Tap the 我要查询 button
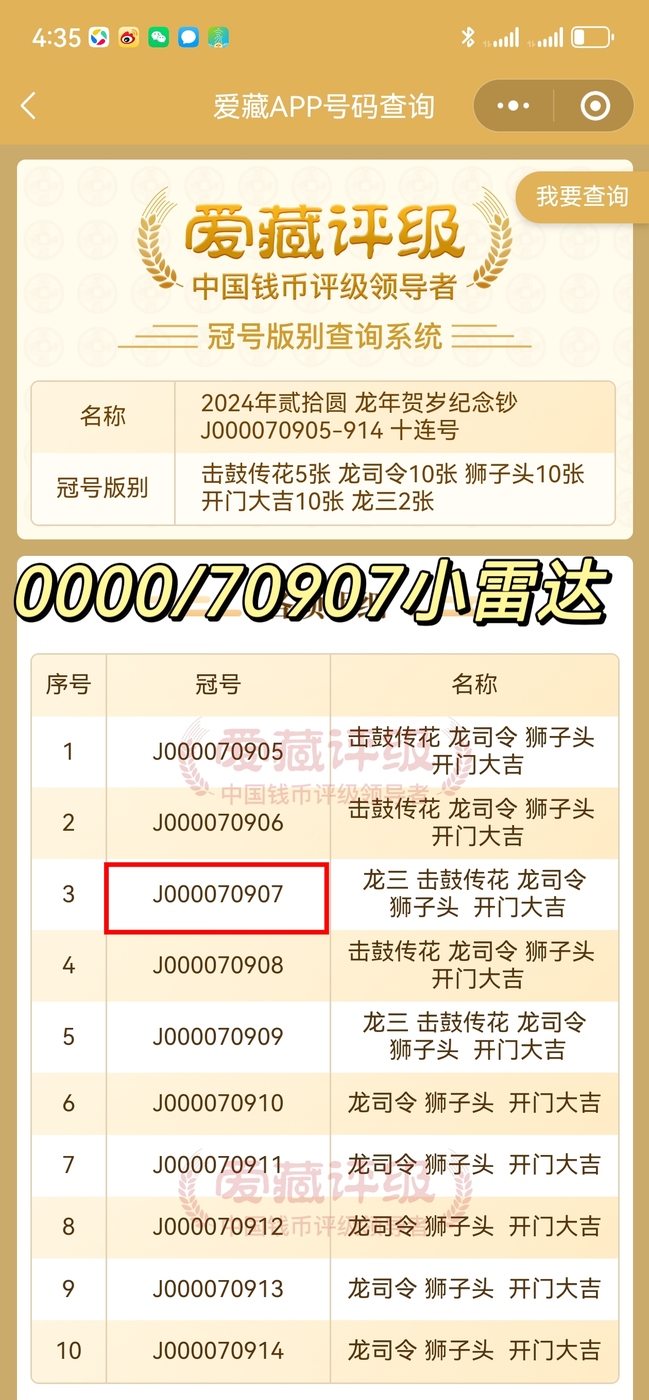649x1400 pixels. 582,197
